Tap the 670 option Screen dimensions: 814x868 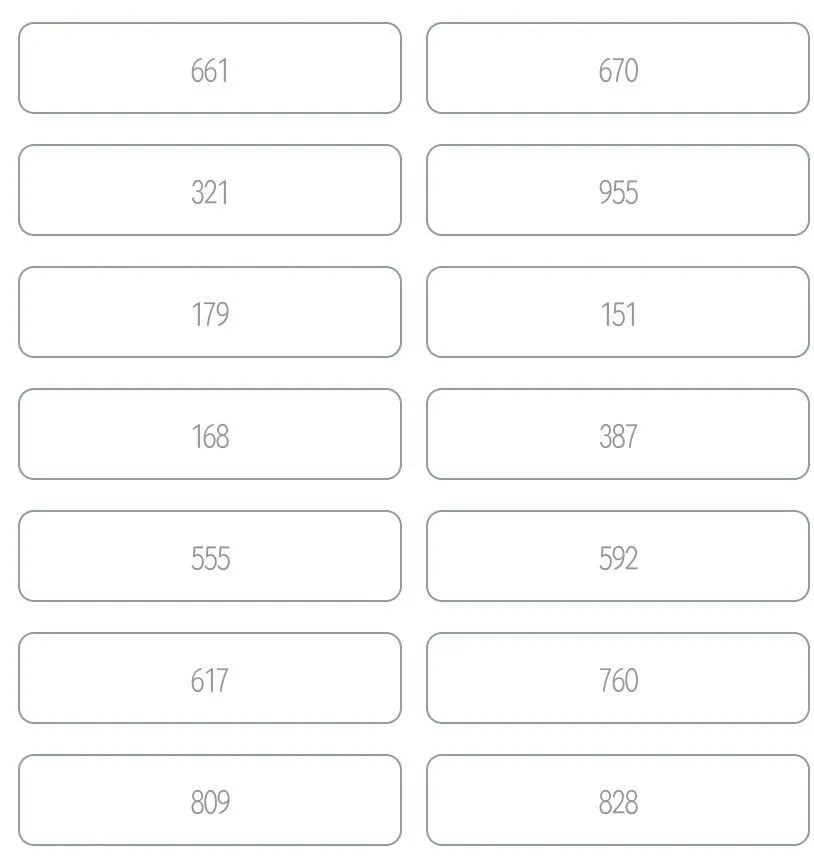click(618, 69)
